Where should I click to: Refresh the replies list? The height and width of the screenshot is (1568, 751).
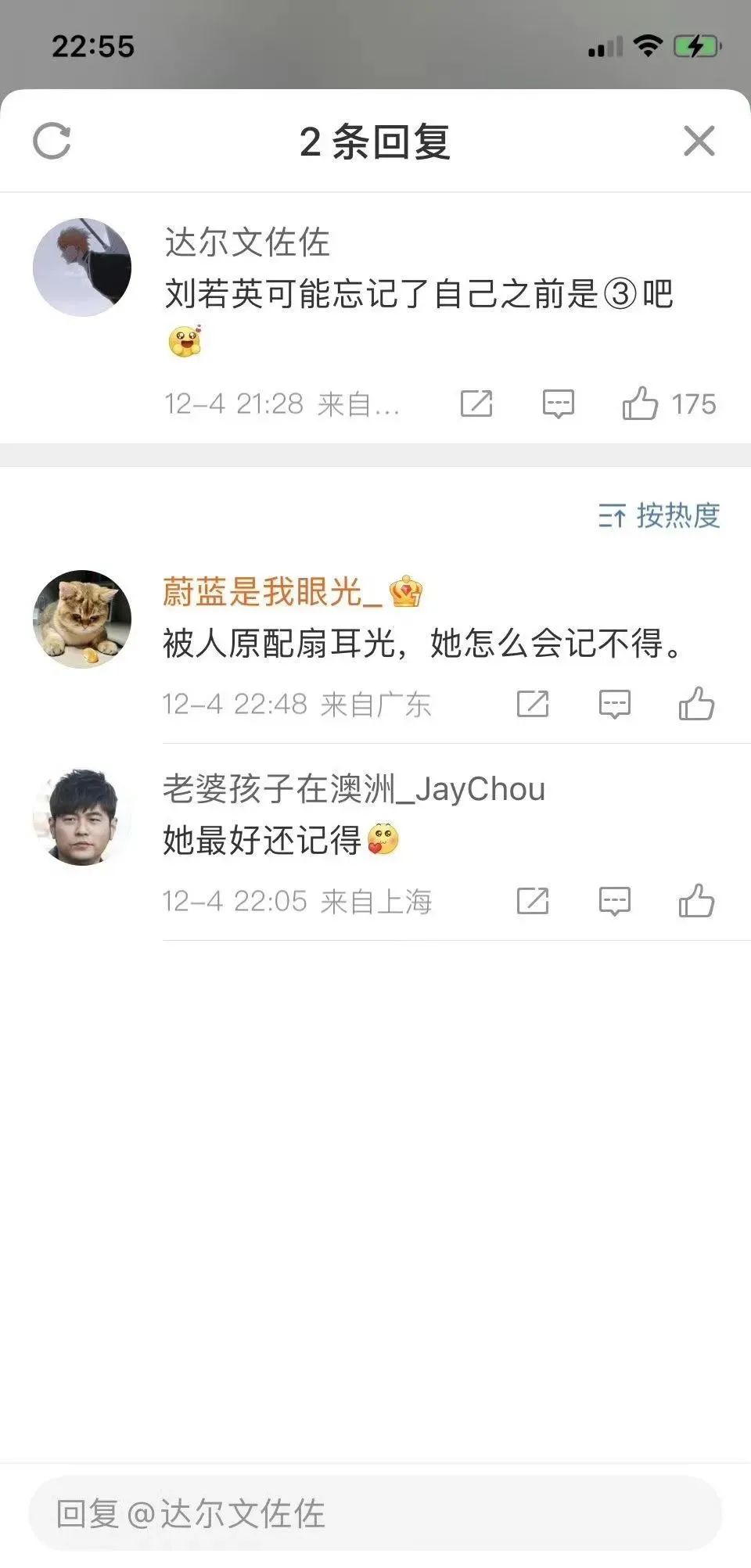(x=52, y=142)
